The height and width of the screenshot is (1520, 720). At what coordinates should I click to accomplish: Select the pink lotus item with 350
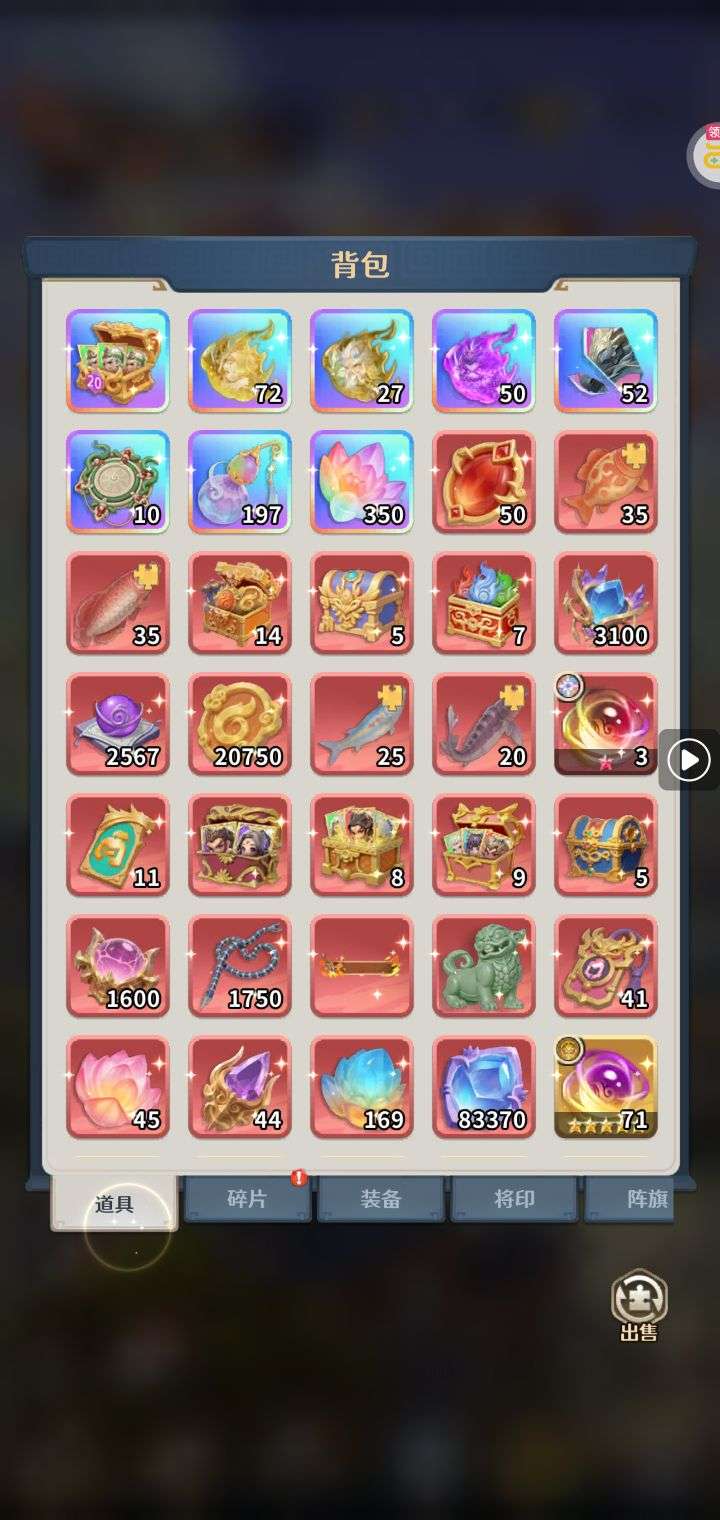click(361, 482)
